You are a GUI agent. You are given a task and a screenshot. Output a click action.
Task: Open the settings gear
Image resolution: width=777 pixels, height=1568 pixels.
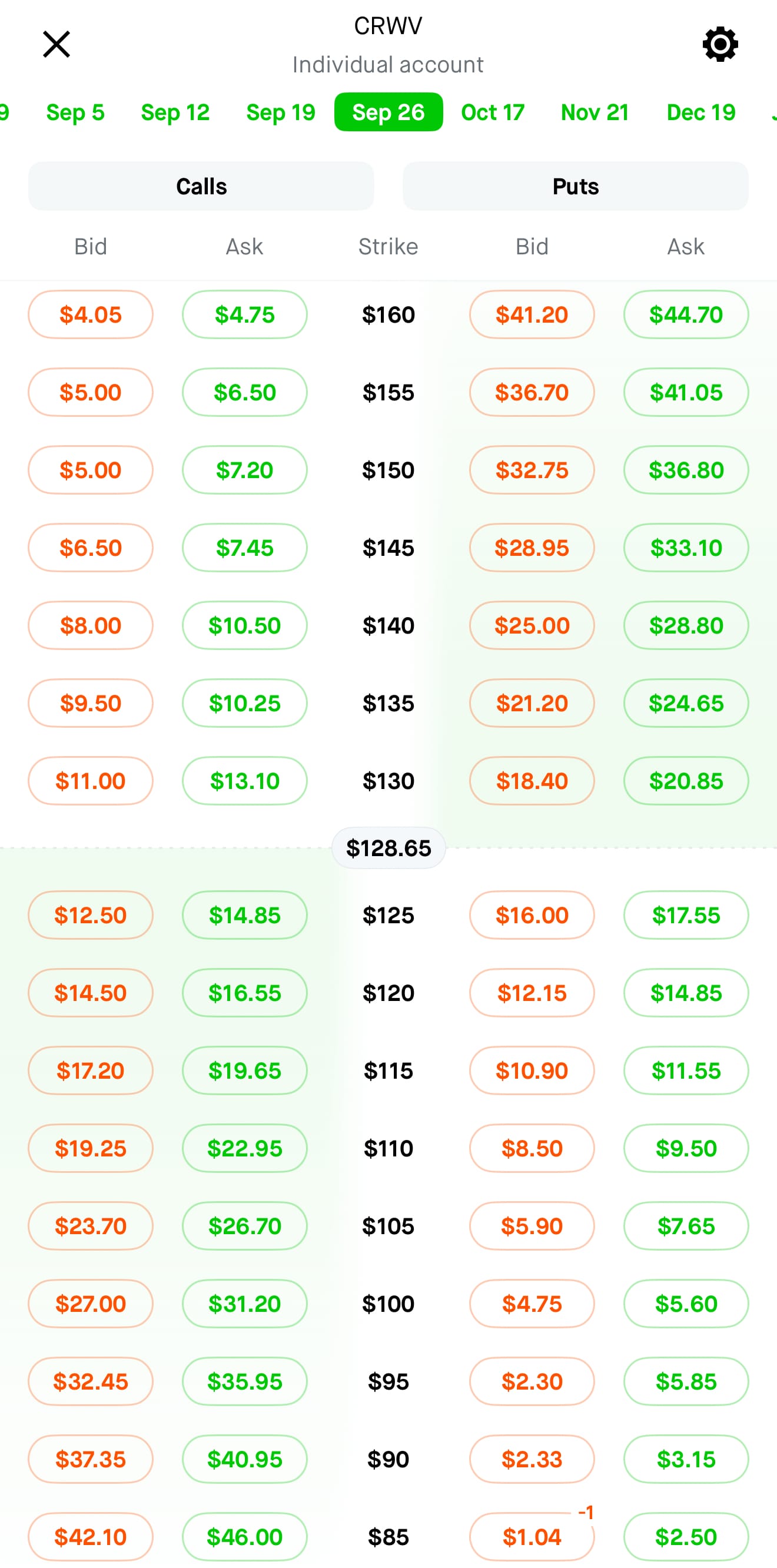pyautogui.click(x=720, y=44)
